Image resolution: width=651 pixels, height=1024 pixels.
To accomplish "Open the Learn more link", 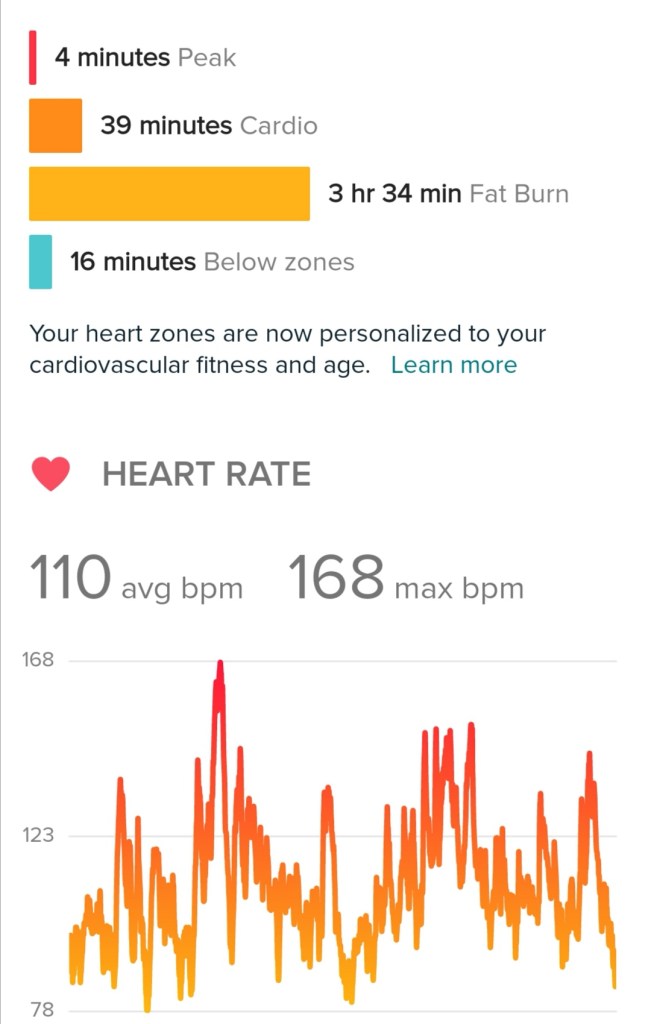I will pyautogui.click(x=454, y=366).
